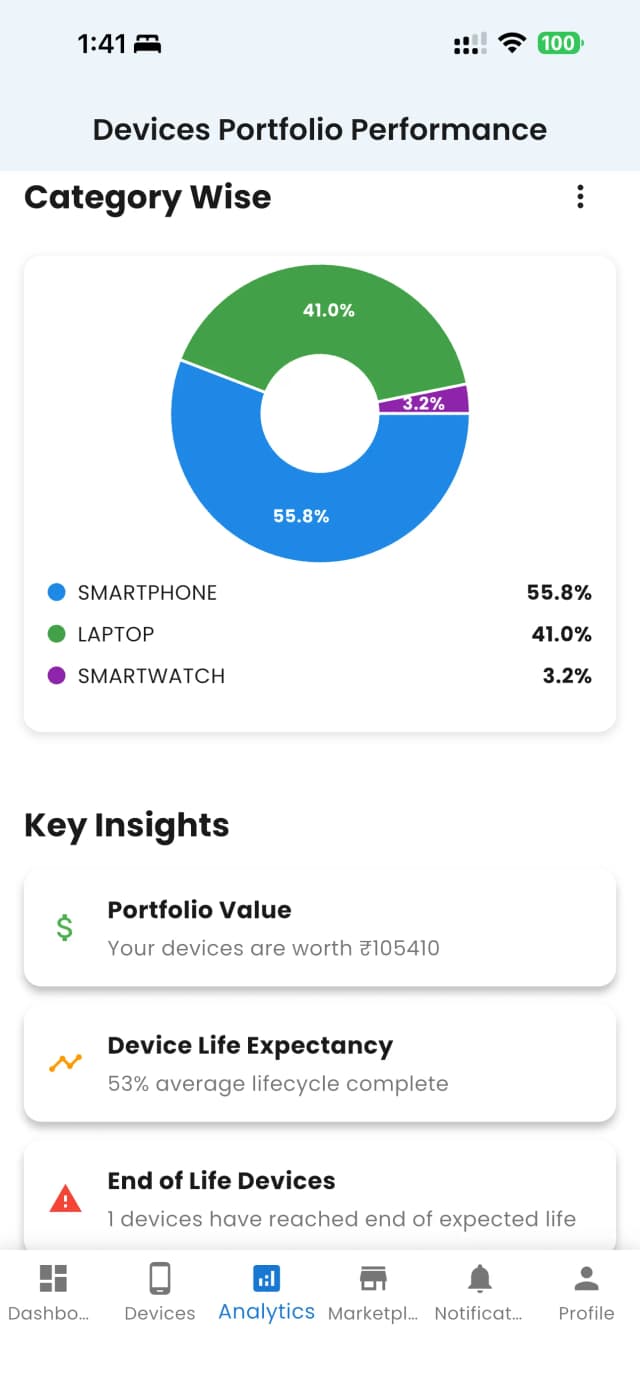The image size is (640, 1387).
Task: Select the Analytics tab
Action: 267,1292
